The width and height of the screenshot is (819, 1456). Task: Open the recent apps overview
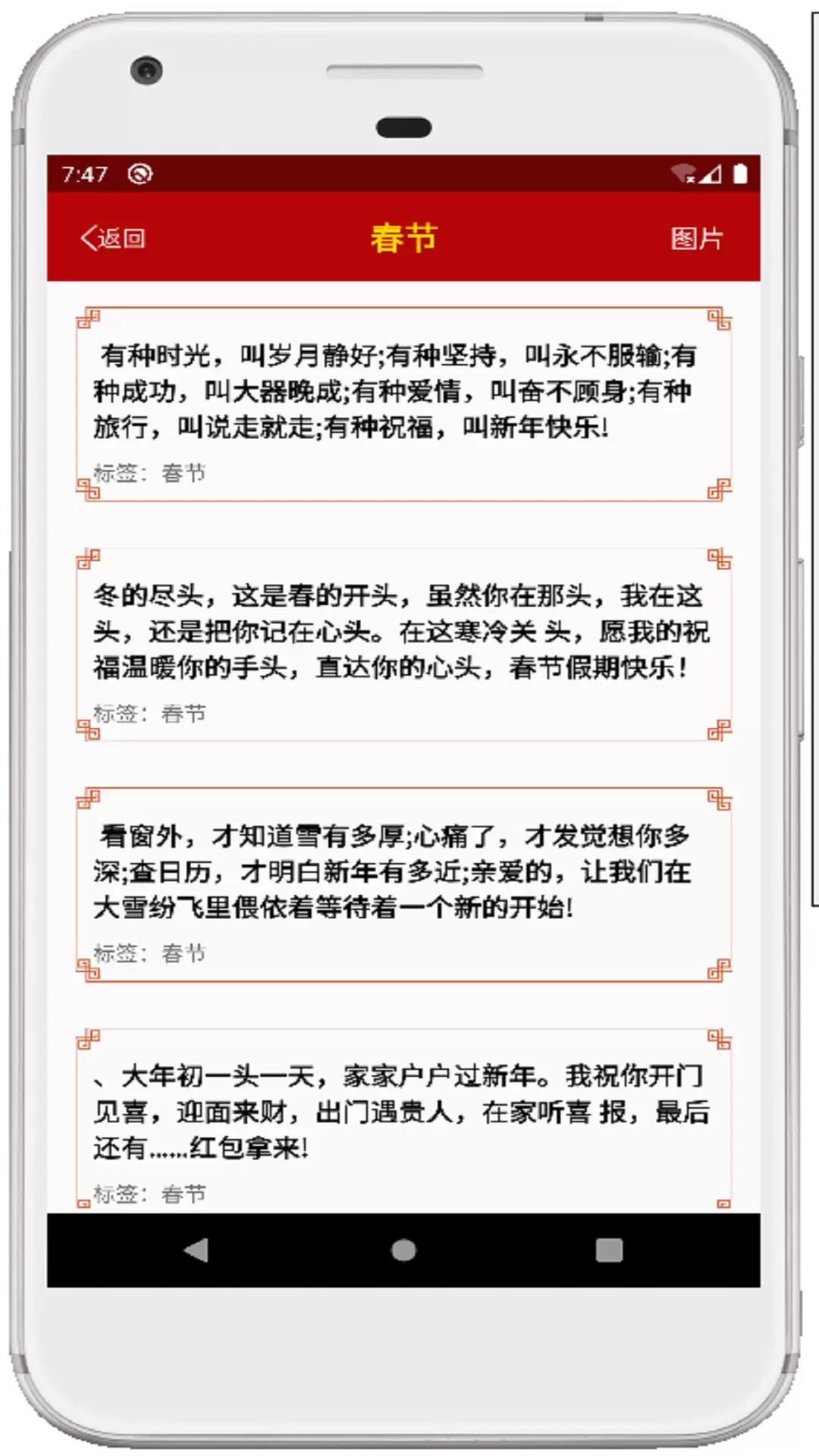tap(609, 1250)
